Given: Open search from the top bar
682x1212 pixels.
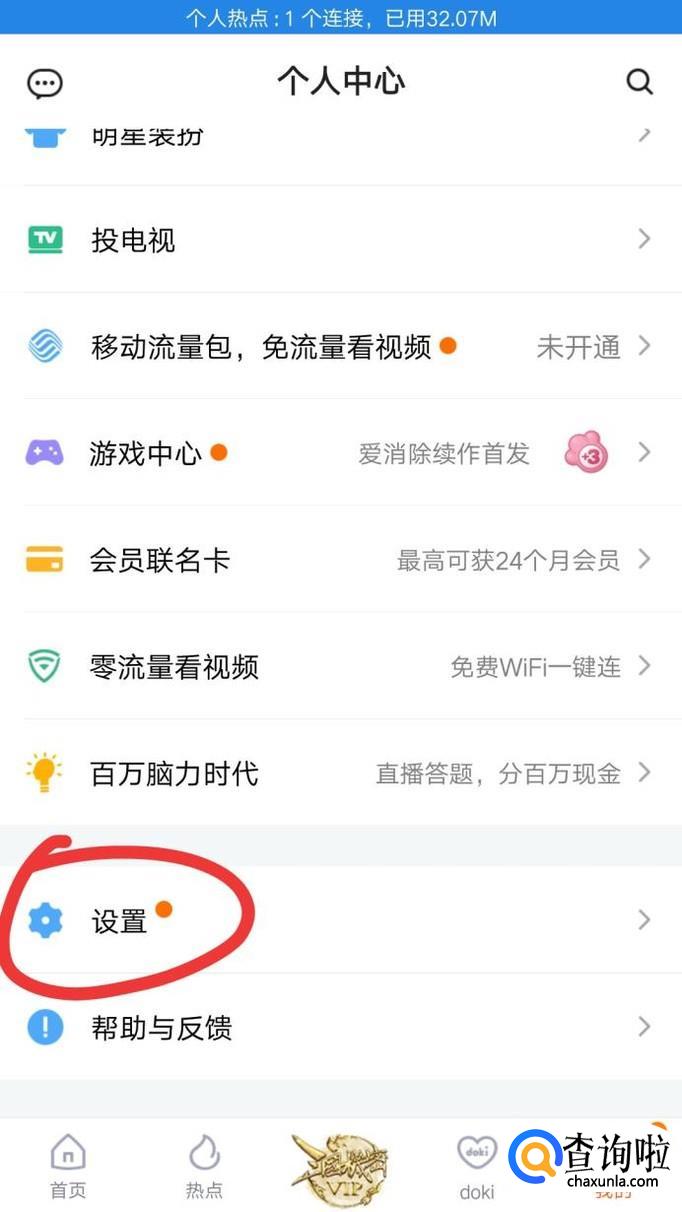Looking at the screenshot, I should tap(639, 82).
